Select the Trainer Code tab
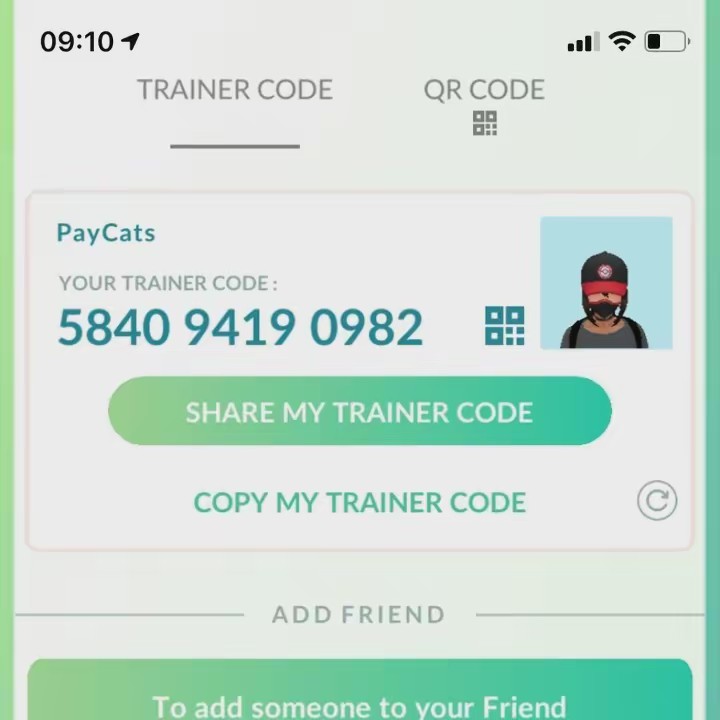This screenshot has height=720, width=720. 235,91
